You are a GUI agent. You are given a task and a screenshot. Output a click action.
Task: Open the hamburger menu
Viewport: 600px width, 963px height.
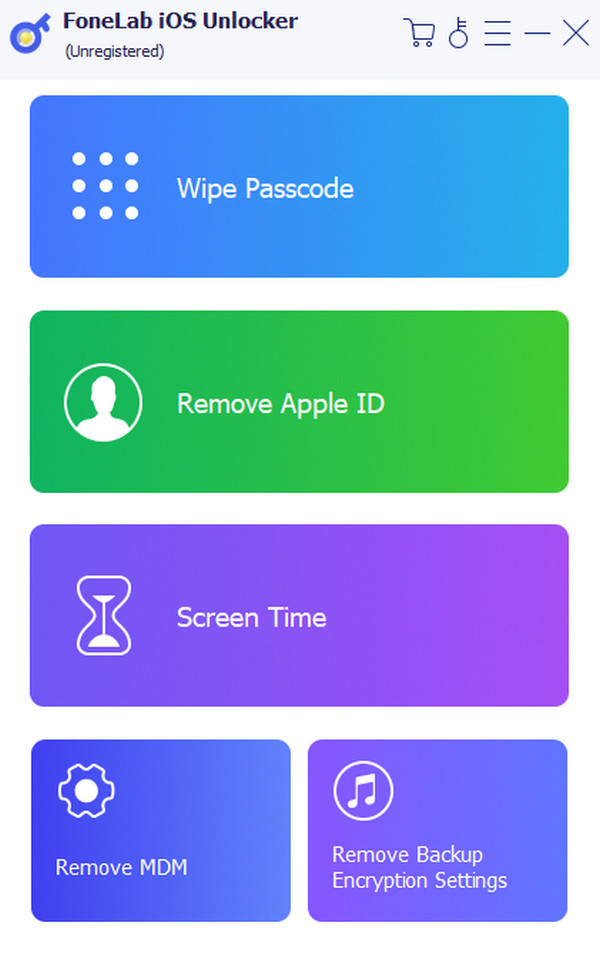tap(497, 33)
